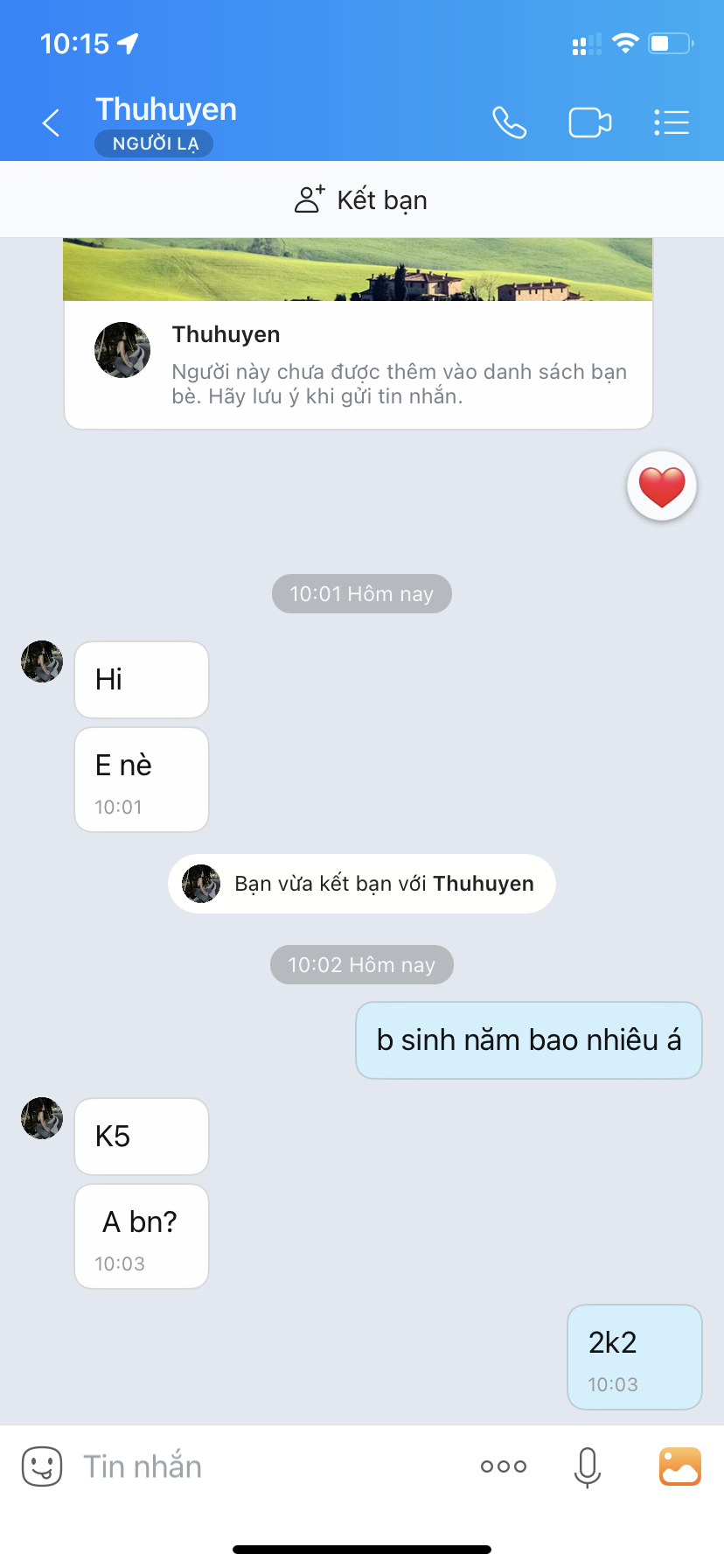The image size is (724, 1568).
Task: Open more attachment options
Action: (x=504, y=1466)
